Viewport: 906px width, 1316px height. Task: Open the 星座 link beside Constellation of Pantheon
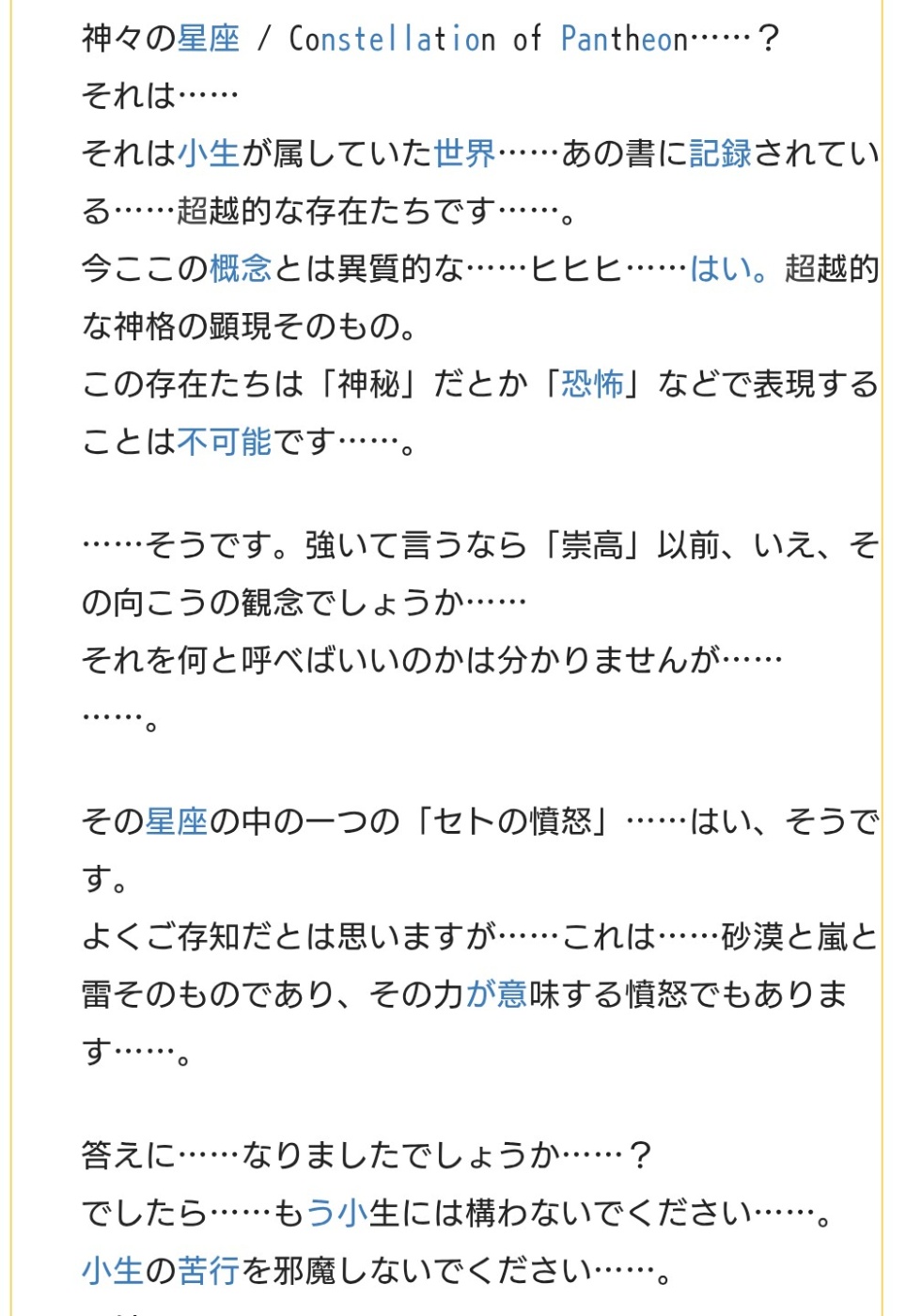209,39
